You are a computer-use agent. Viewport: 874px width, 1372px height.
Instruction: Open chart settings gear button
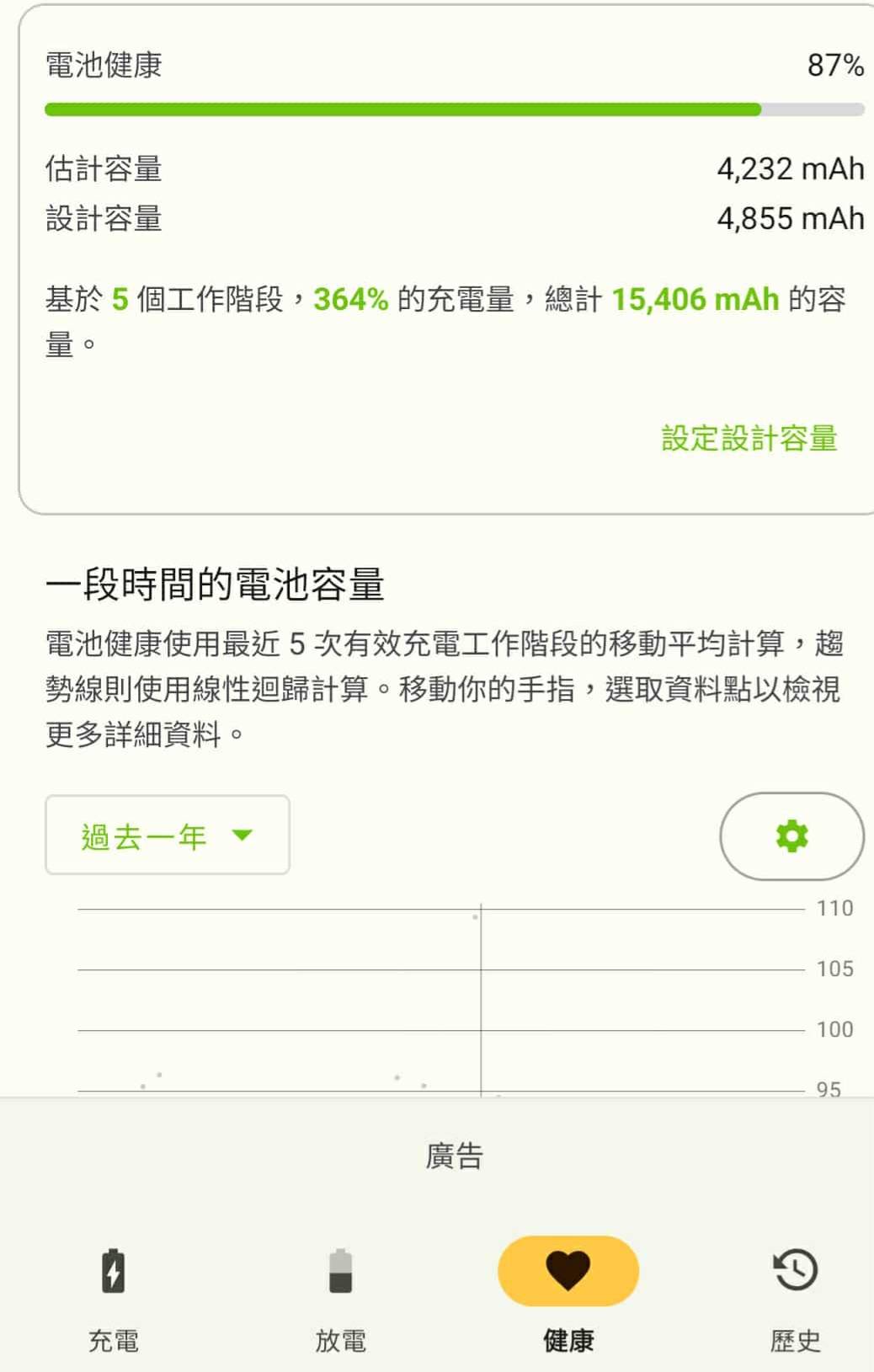(x=791, y=836)
